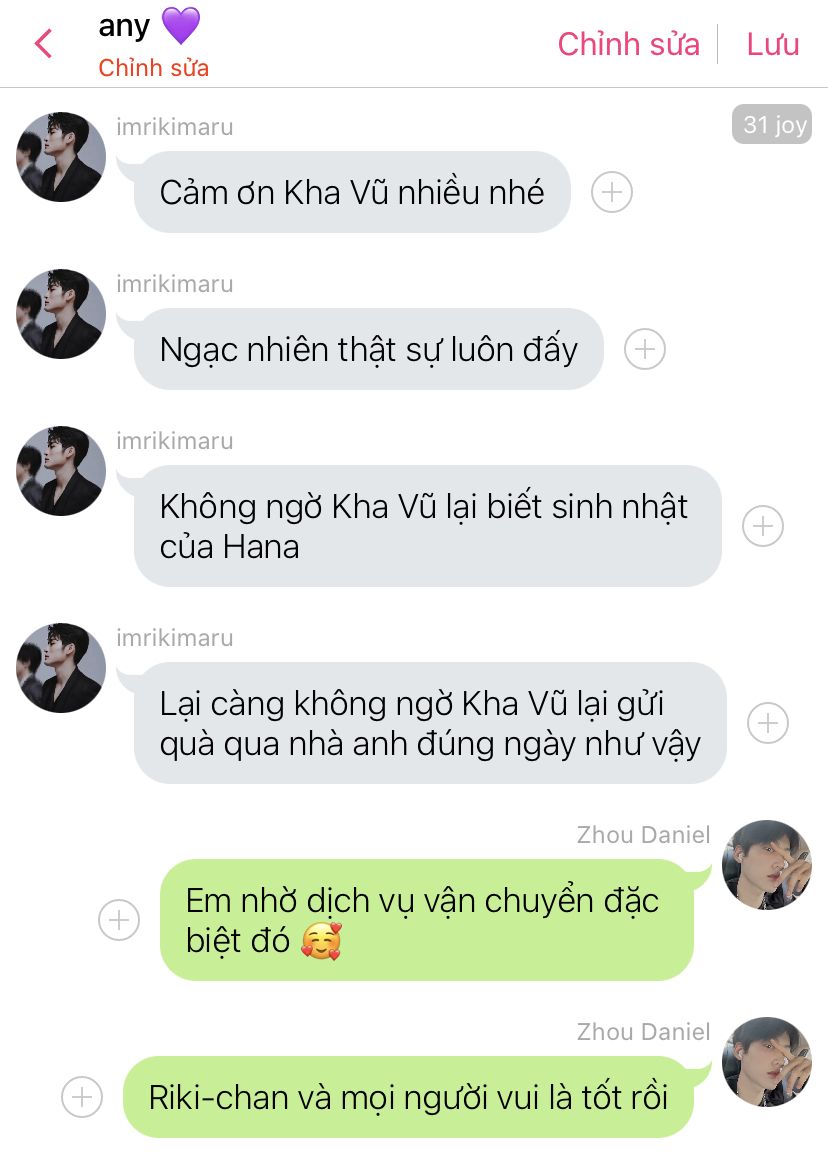This screenshot has height=1166, width=828.
Task: Tap red Chỉnh sửa under chat title
Action: 153,68
